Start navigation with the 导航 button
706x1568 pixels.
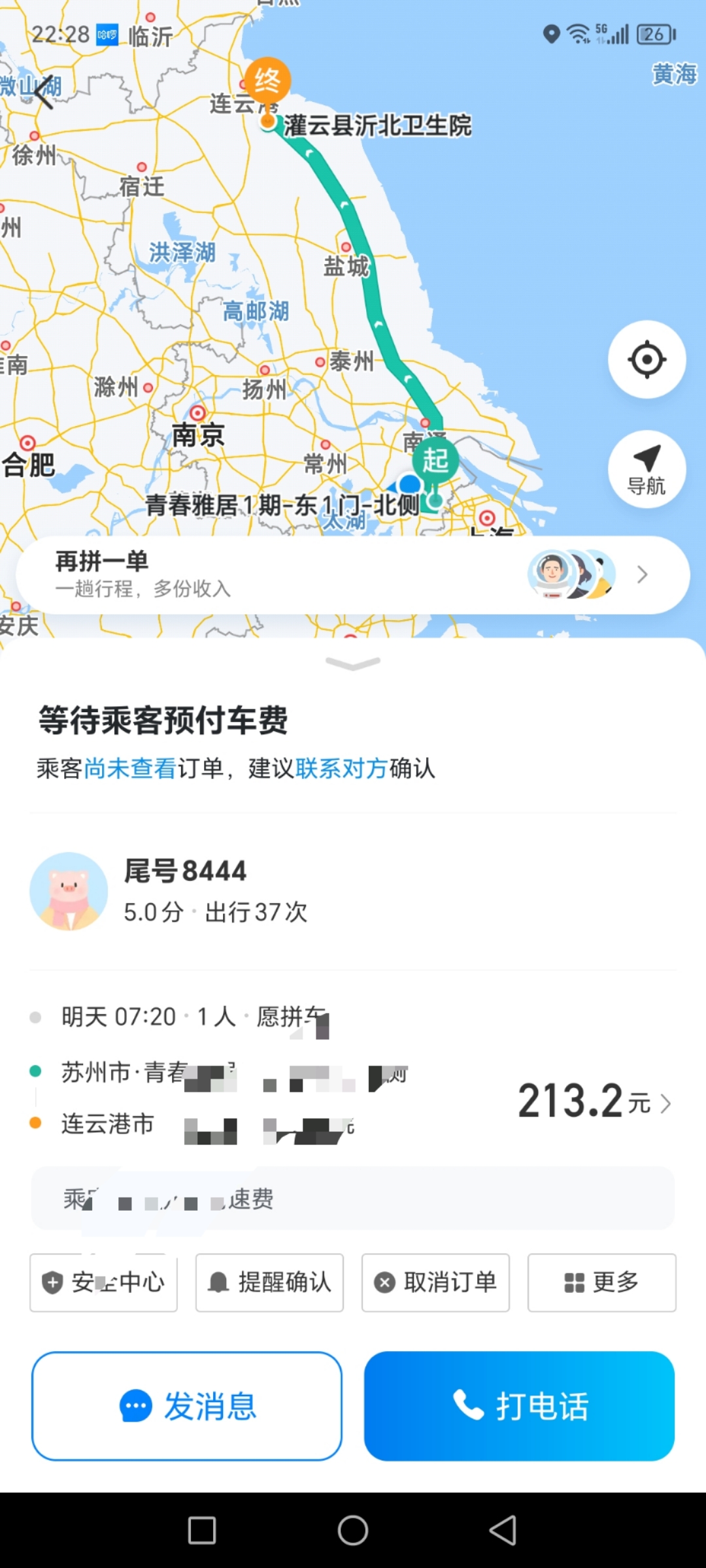[x=647, y=469]
